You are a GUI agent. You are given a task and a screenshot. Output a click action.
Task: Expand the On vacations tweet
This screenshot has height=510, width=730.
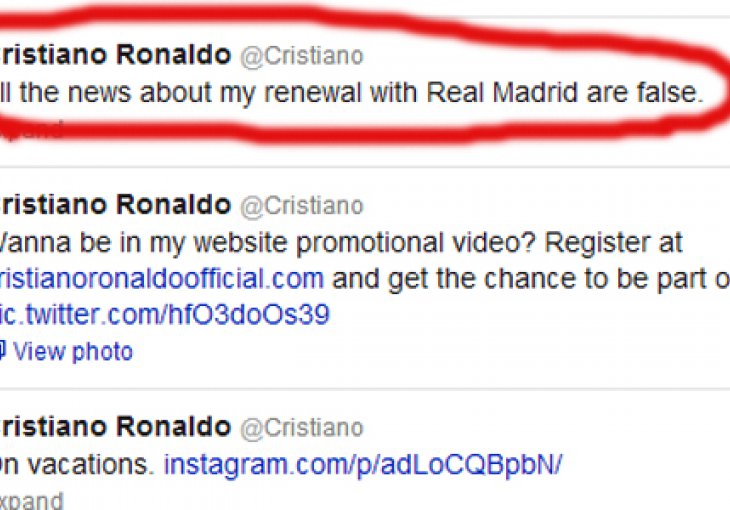coord(32,500)
